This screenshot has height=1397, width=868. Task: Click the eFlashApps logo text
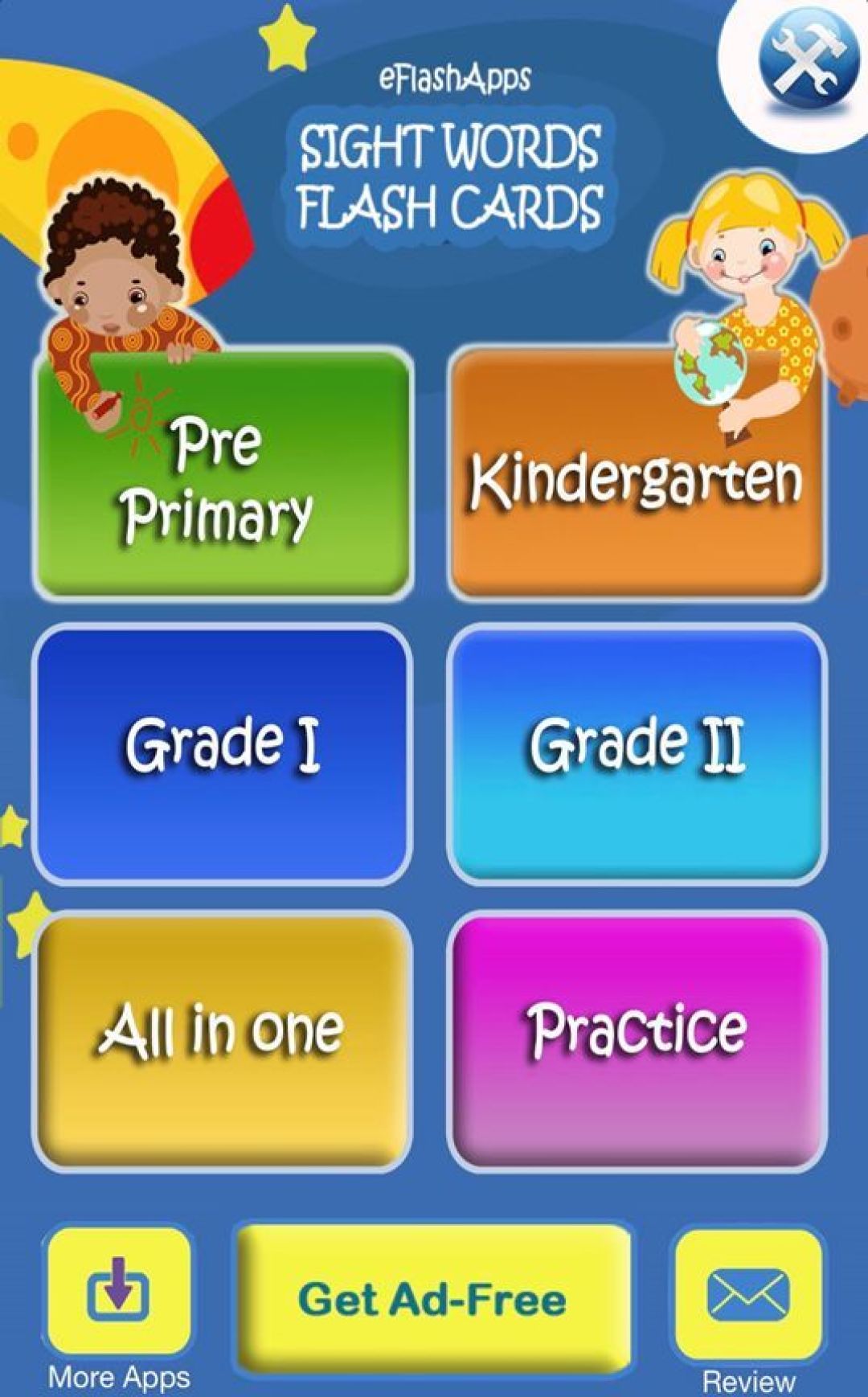point(452,76)
